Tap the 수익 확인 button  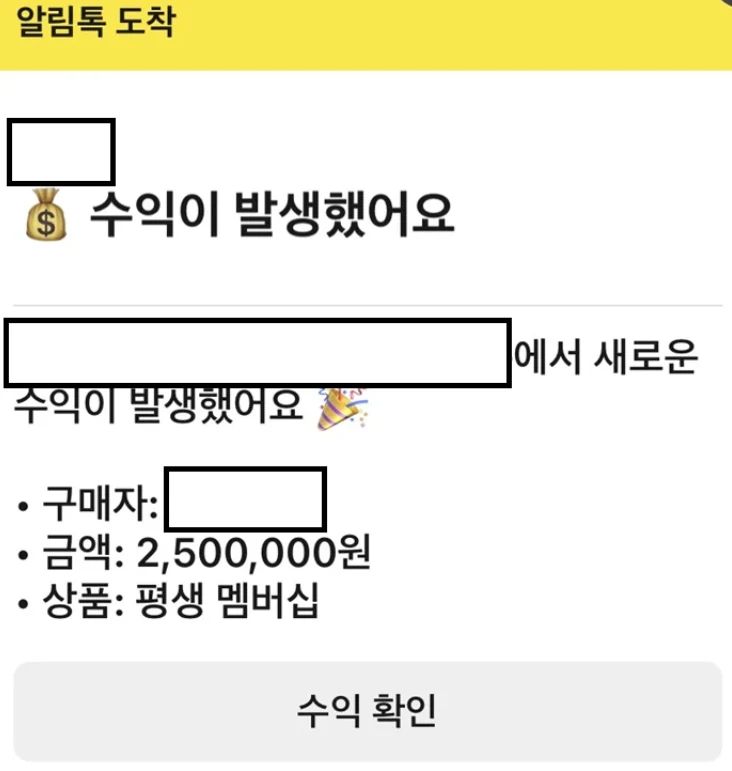(366, 711)
